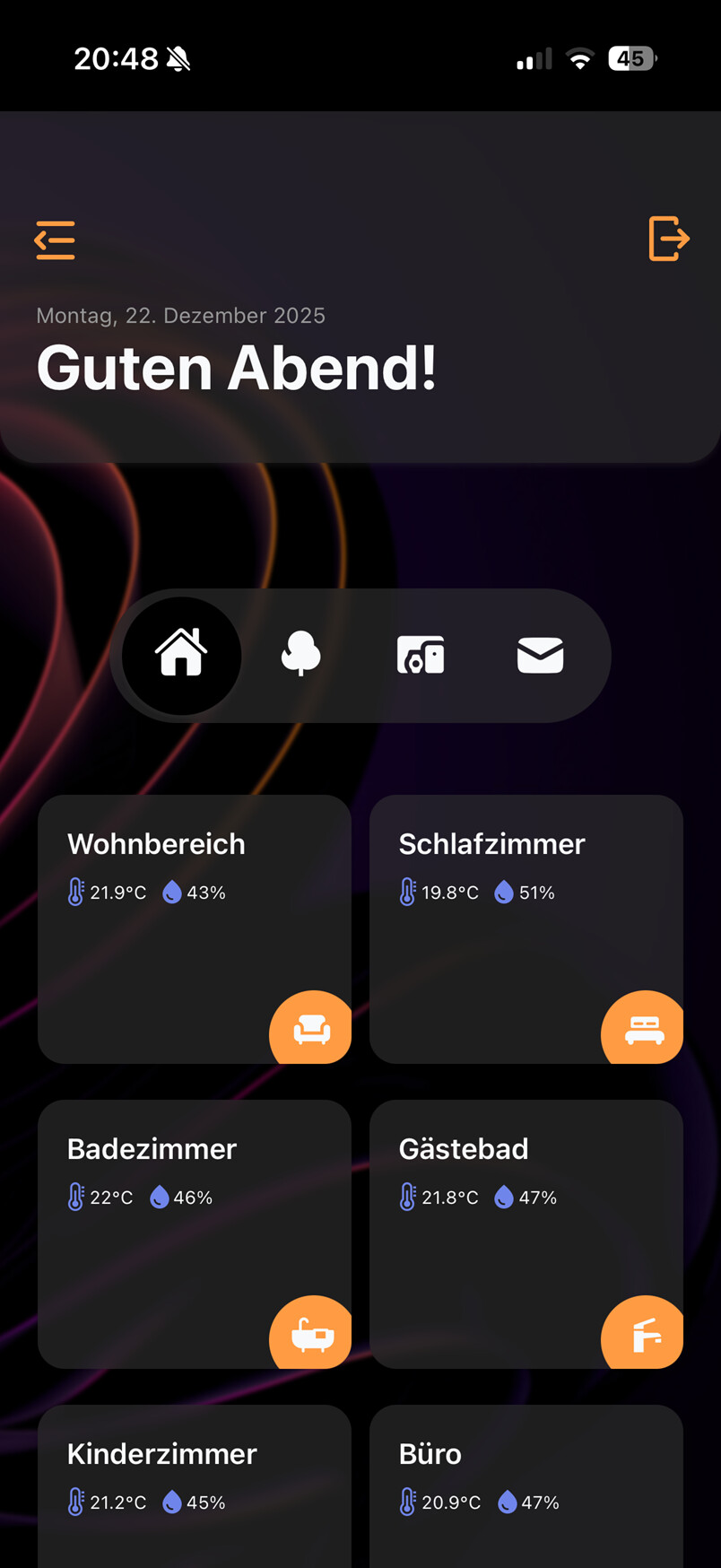
Task: Select the home tab
Action: (x=182, y=655)
